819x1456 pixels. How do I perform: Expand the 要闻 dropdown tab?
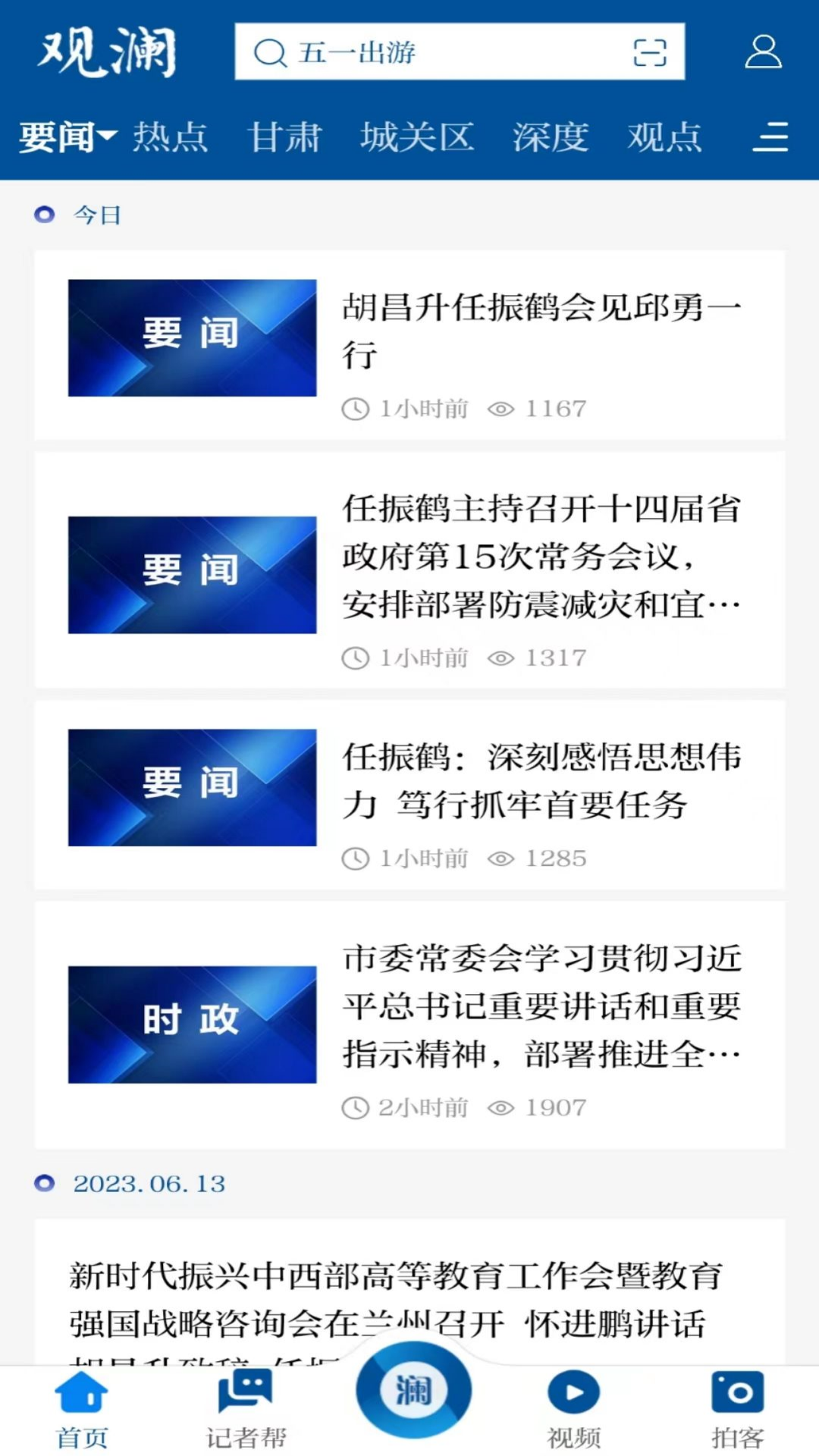coord(67,137)
